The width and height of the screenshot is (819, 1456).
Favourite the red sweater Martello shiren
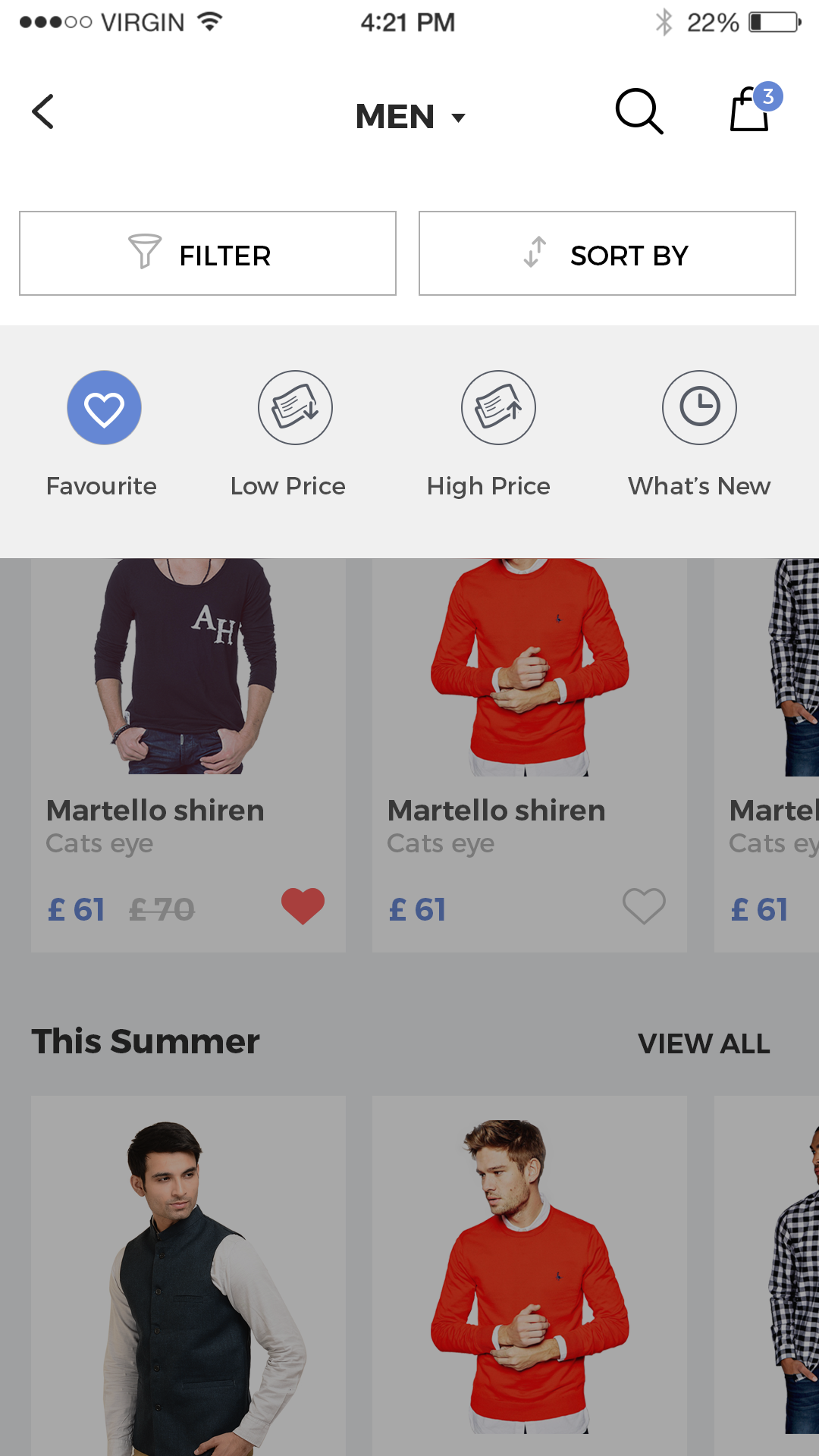point(644,905)
